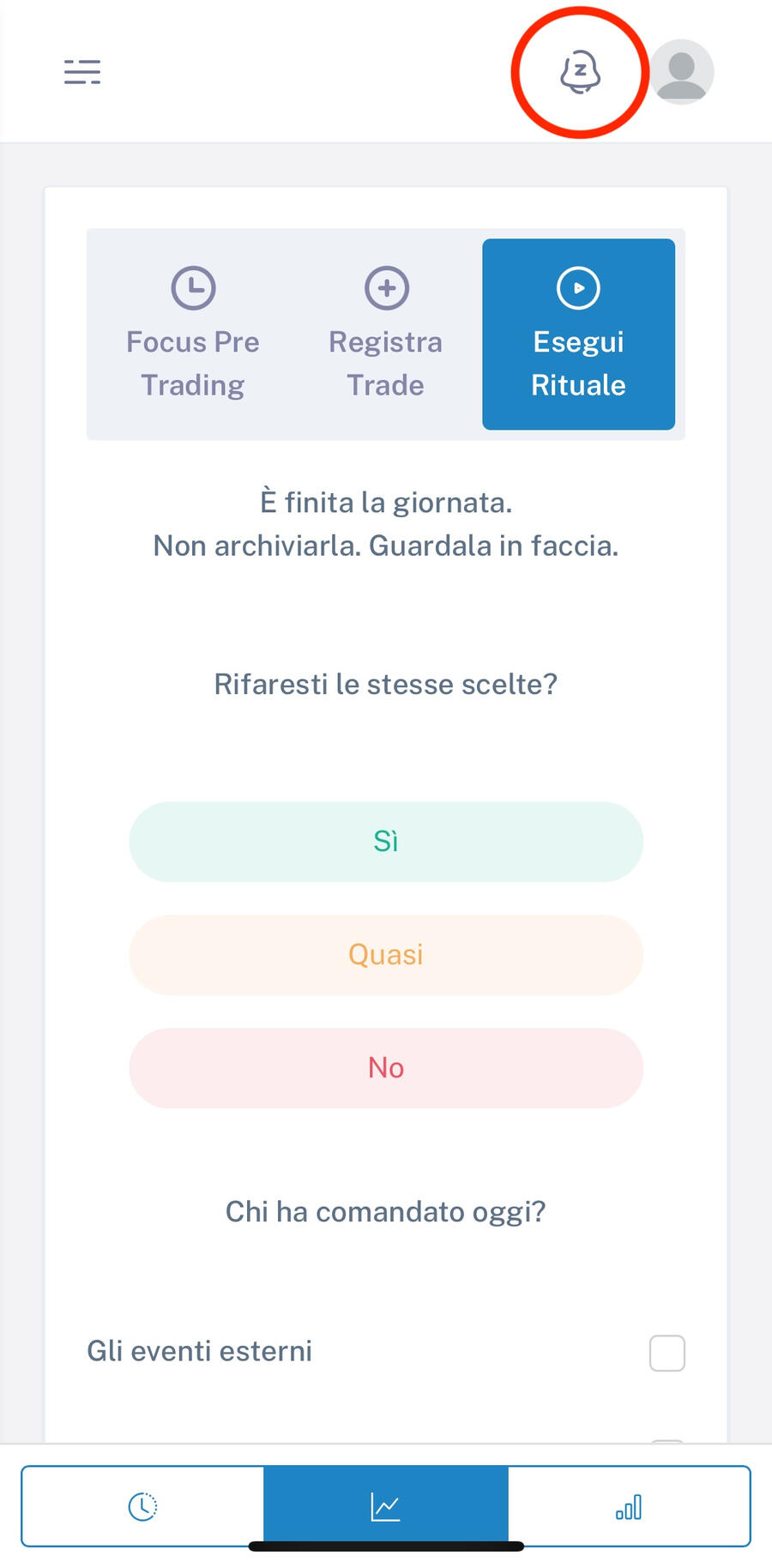Select the No answer

pos(386,1068)
